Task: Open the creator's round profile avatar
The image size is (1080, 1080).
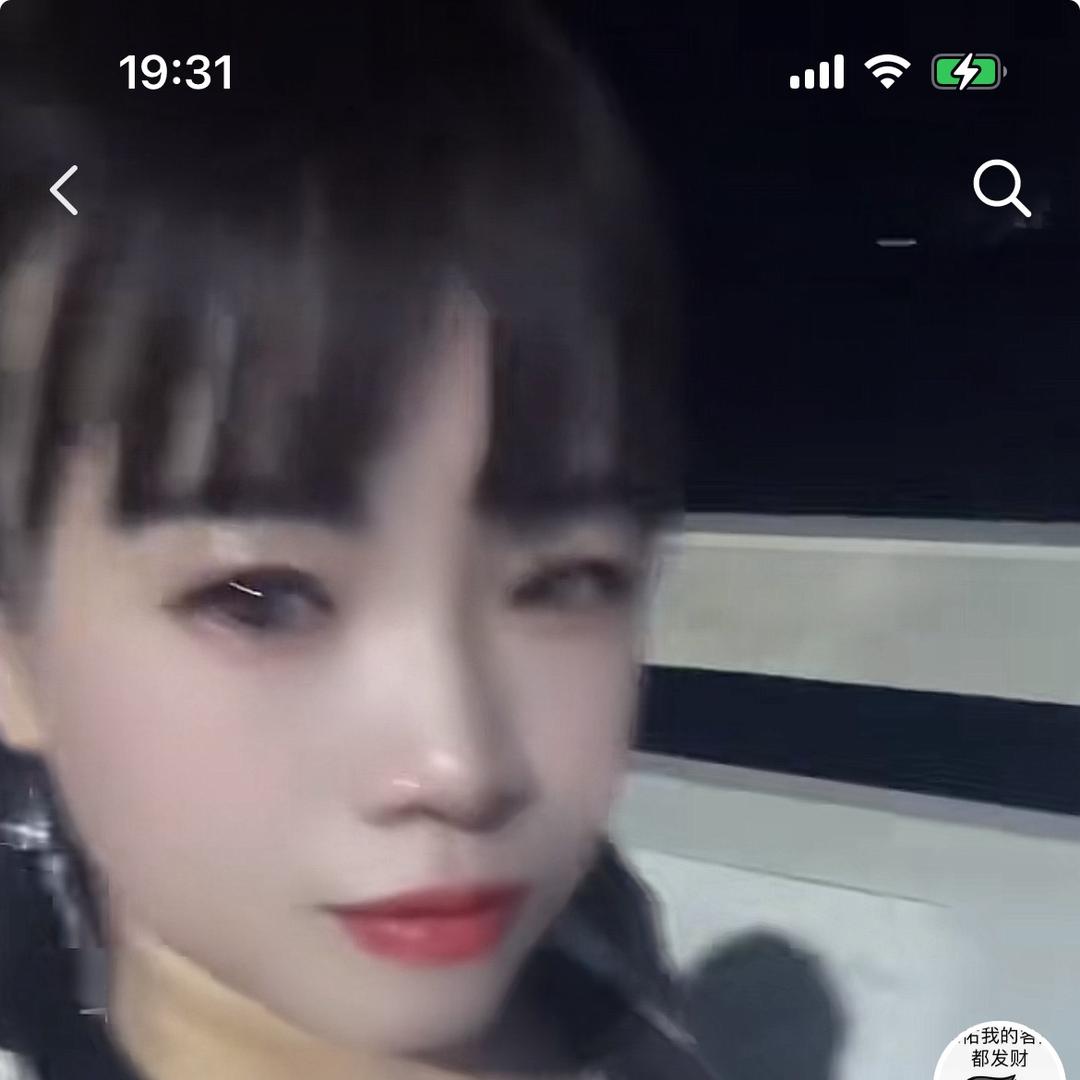Action: point(1000,1055)
